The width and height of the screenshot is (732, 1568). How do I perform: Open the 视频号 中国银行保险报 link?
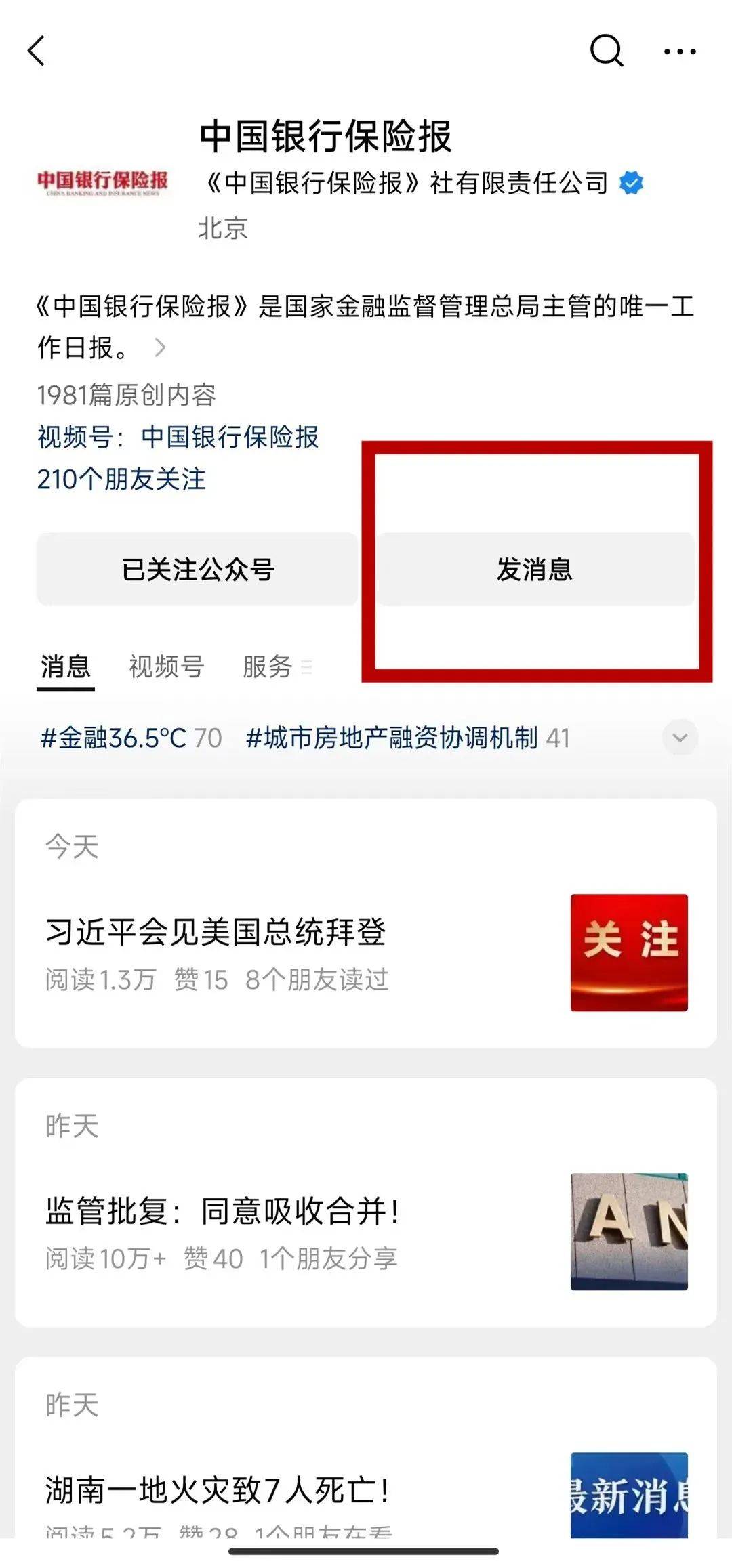178,438
